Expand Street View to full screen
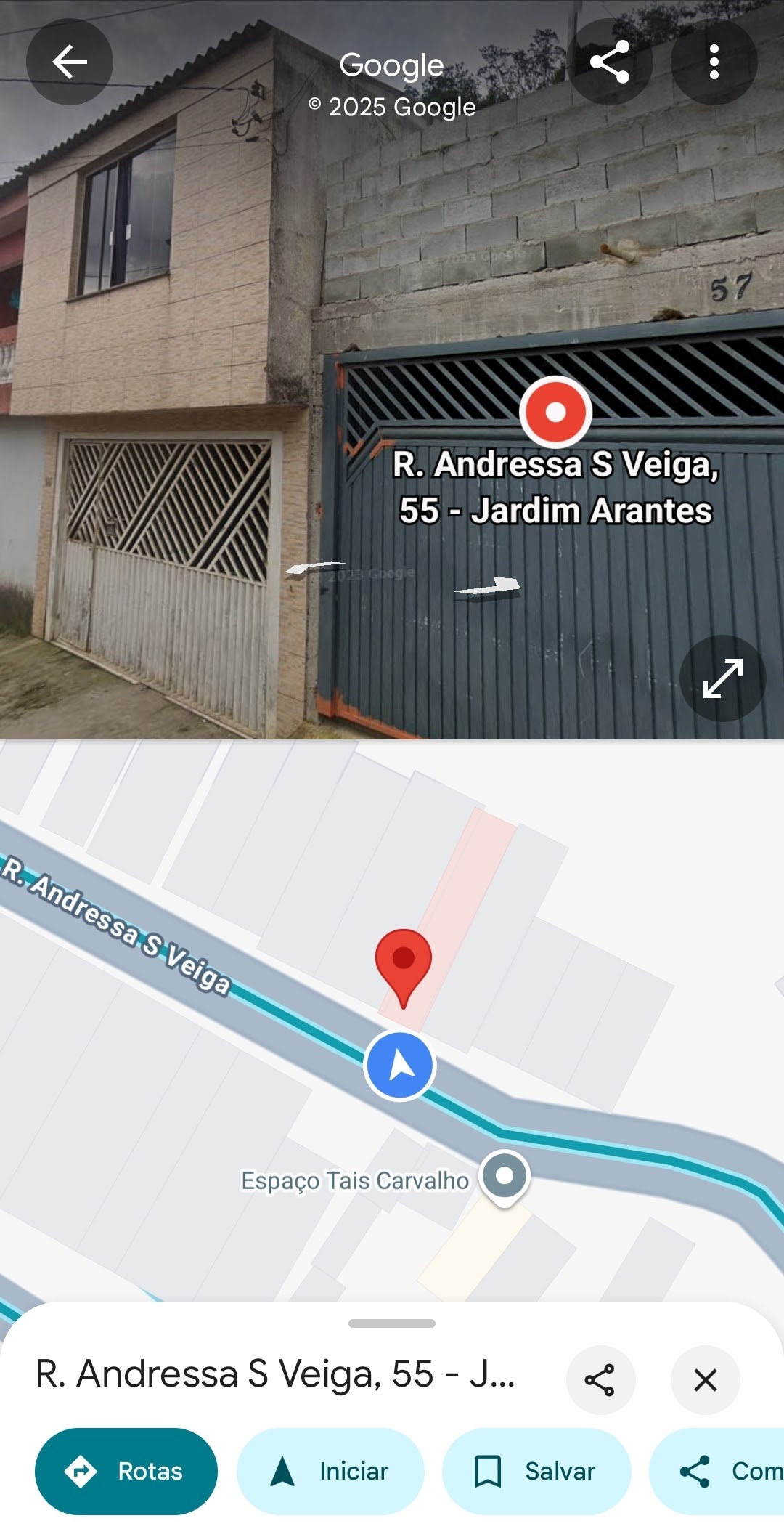This screenshot has height=1537, width=784. [x=723, y=678]
